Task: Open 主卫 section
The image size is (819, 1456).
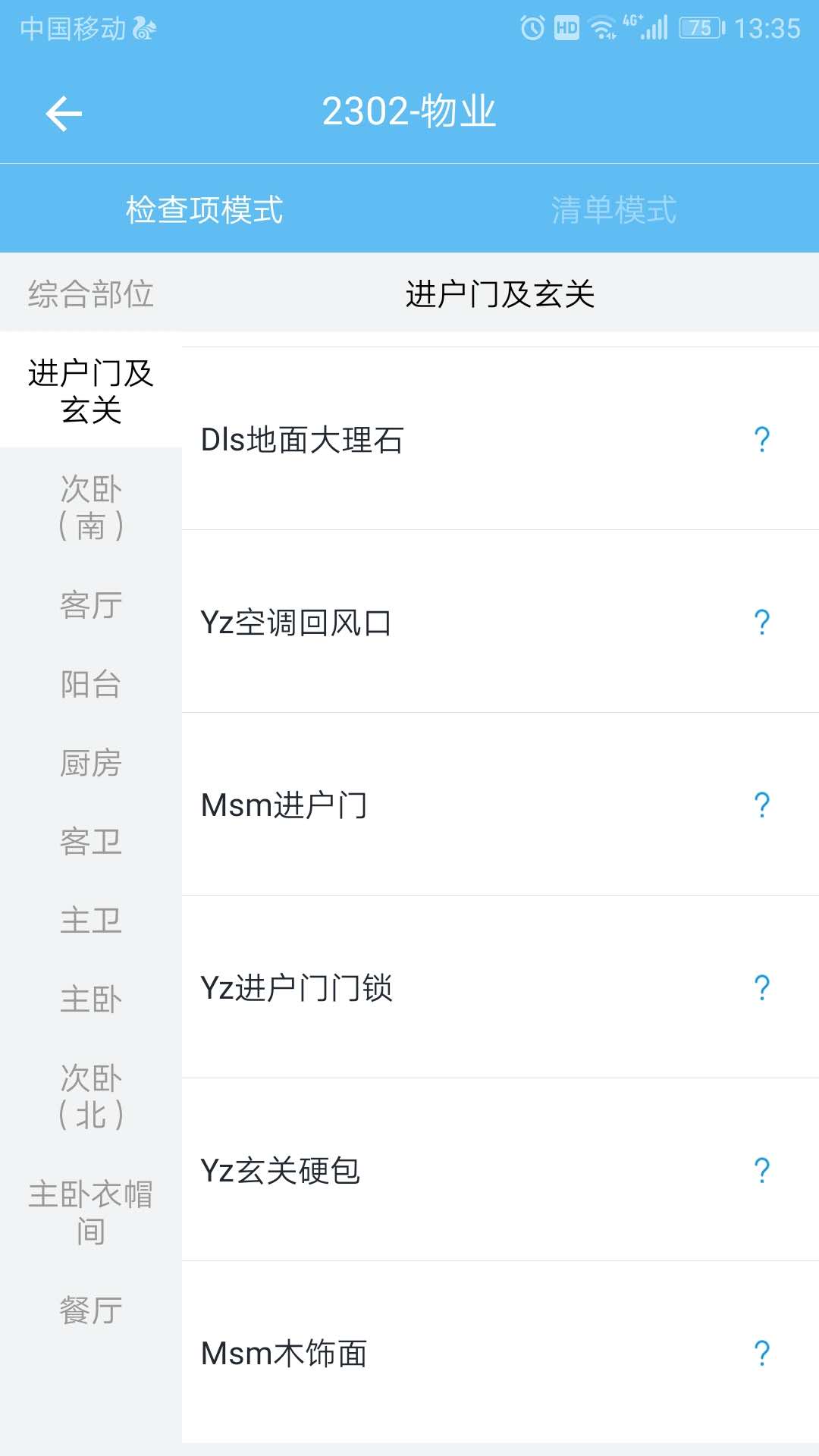Action: (91, 921)
